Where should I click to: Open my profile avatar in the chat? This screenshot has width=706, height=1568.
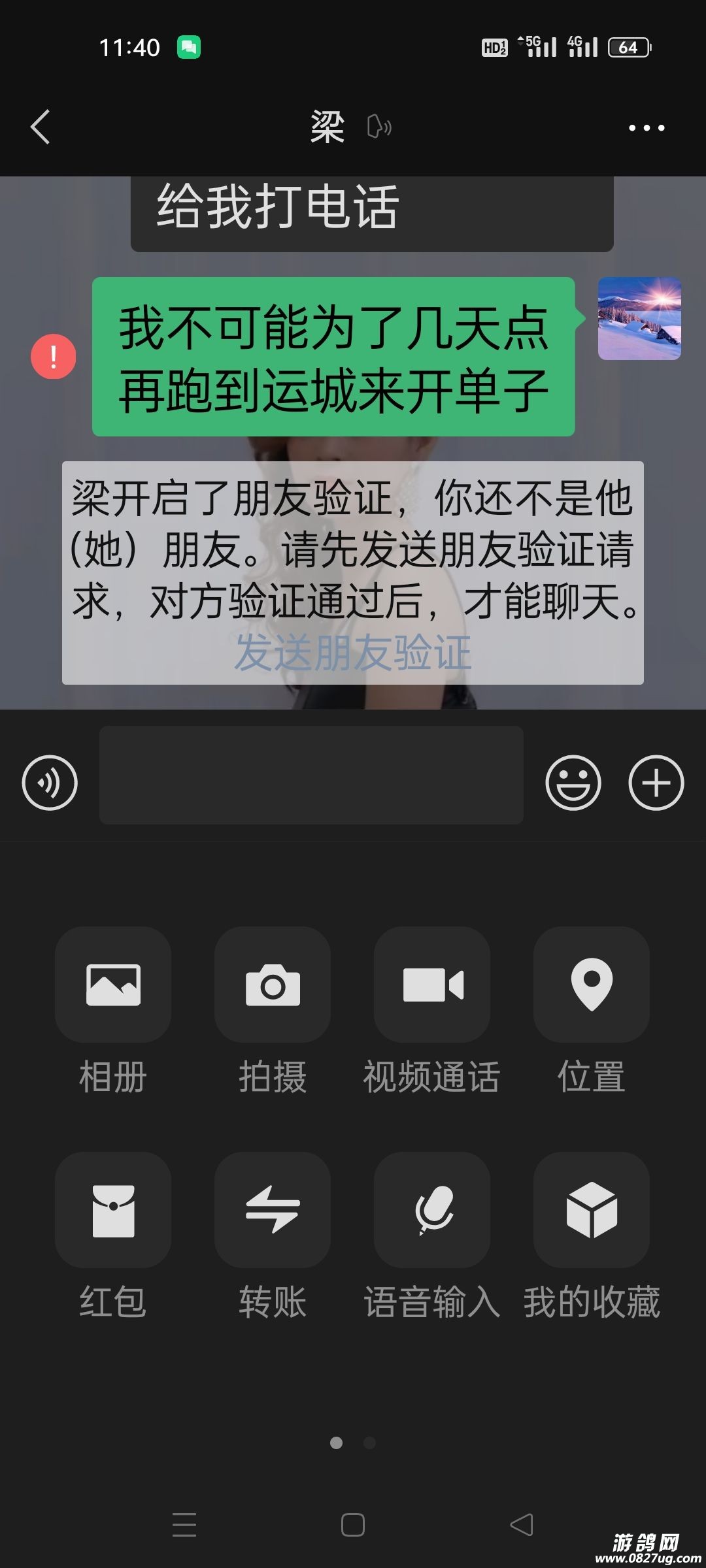(x=639, y=318)
